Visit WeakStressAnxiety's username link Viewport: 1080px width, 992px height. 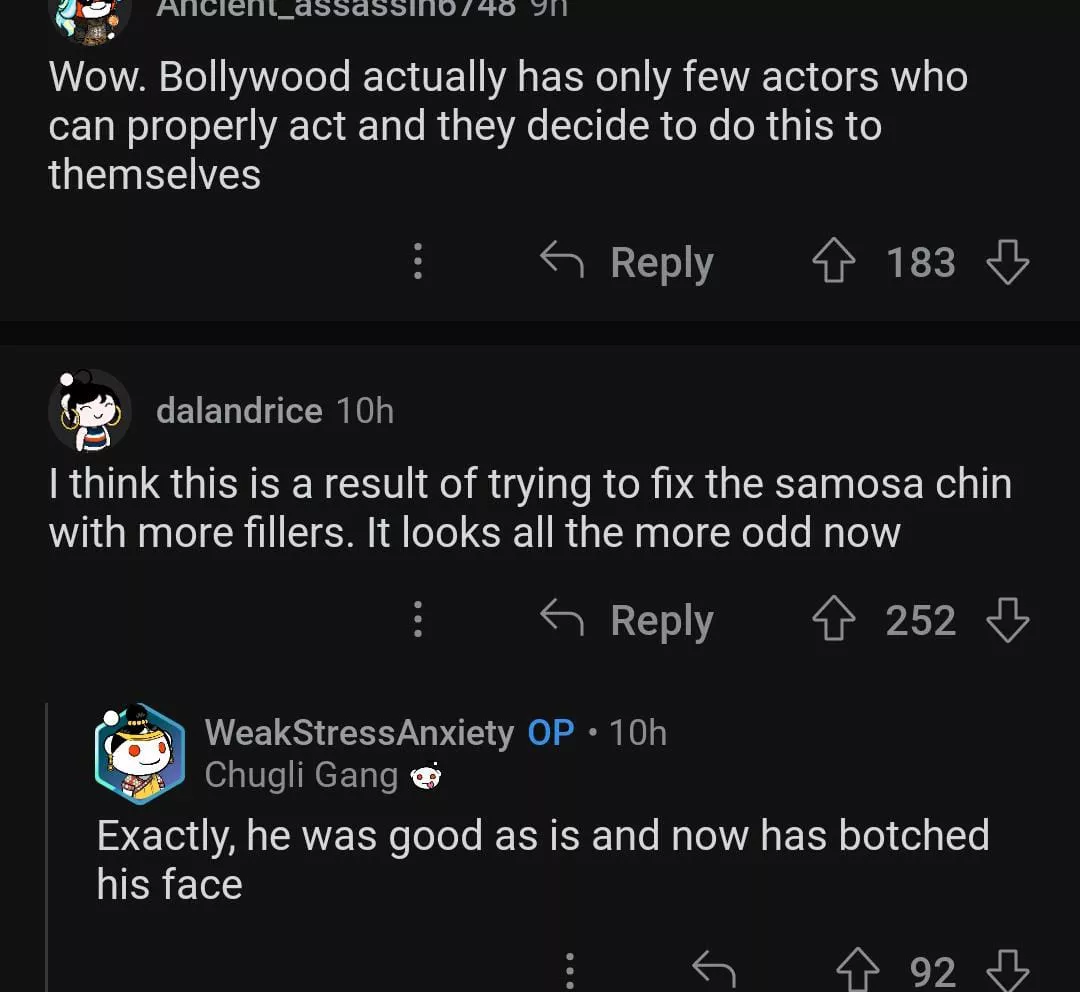(x=359, y=733)
